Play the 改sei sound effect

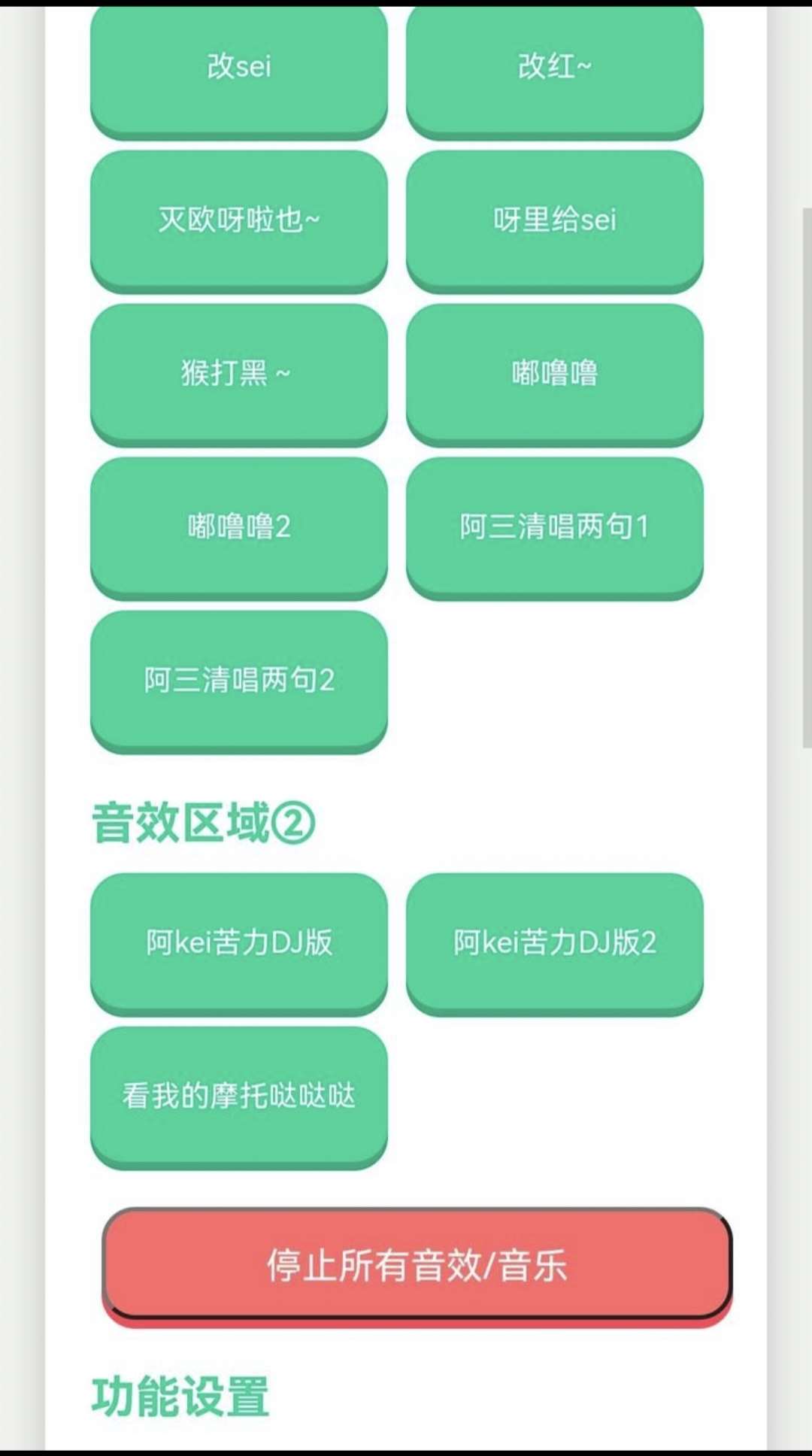(239, 68)
